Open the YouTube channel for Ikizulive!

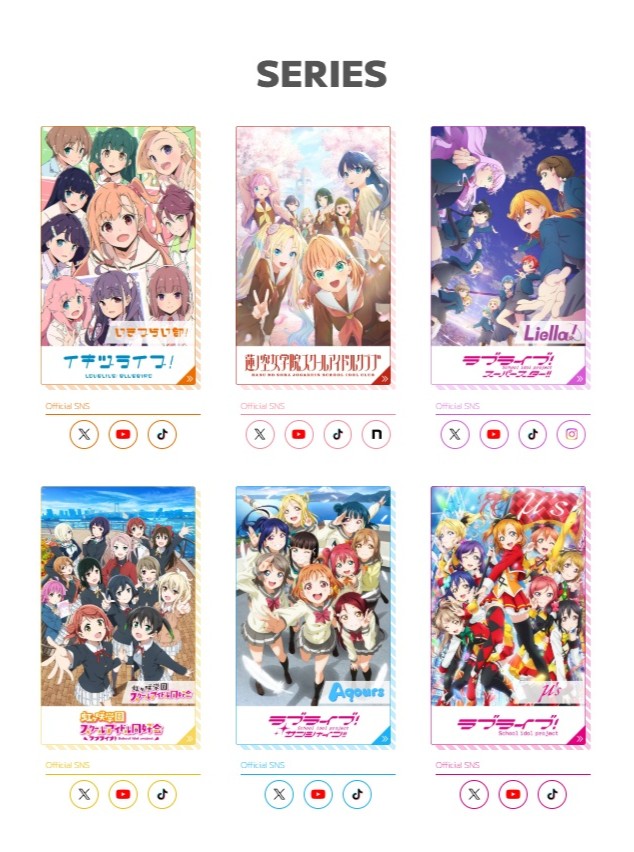123,435
